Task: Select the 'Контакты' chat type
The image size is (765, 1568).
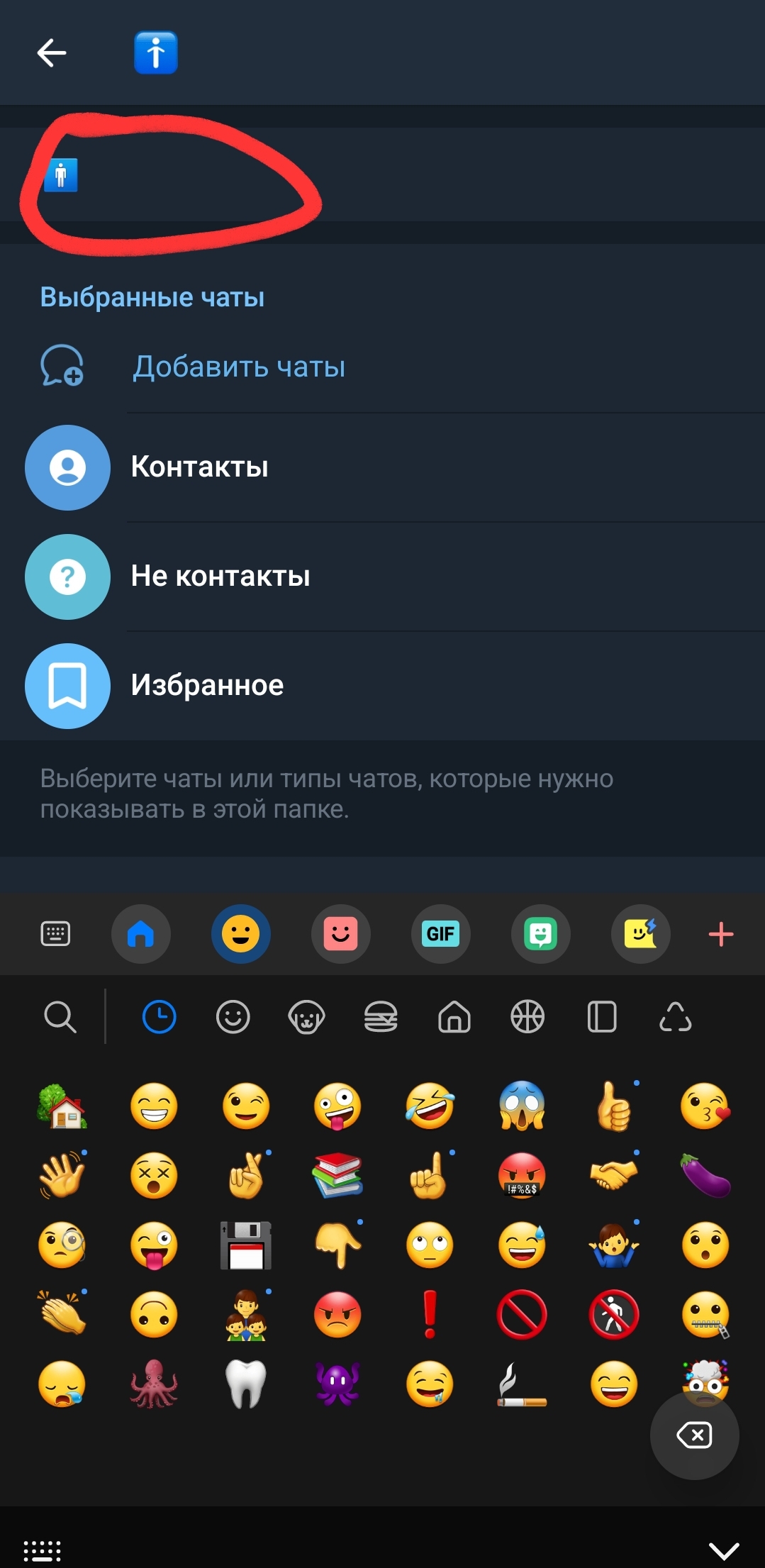Action: click(x=199, y=467)
